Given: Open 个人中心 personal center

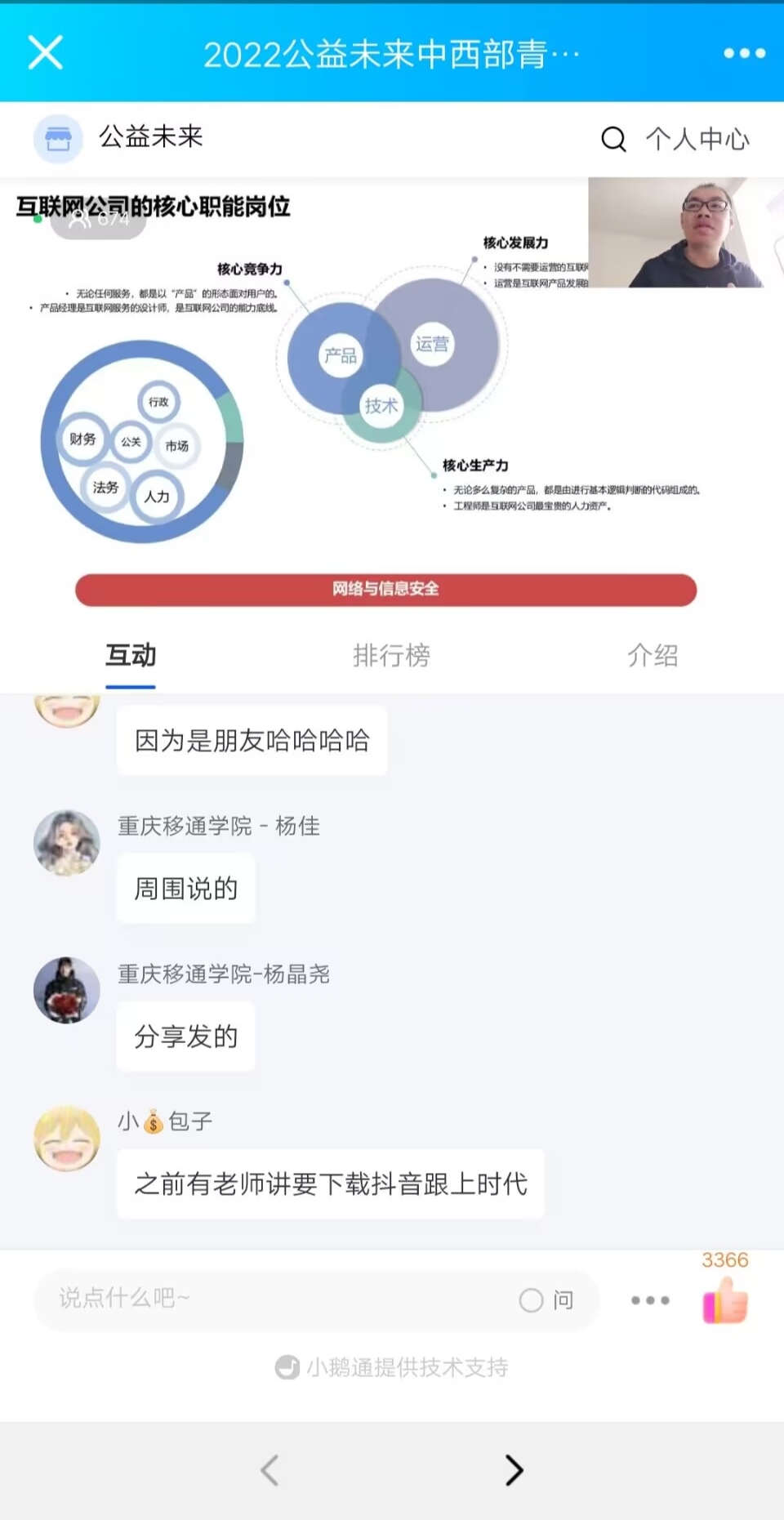Looking at the screenshot, I should tap(697, 140).
